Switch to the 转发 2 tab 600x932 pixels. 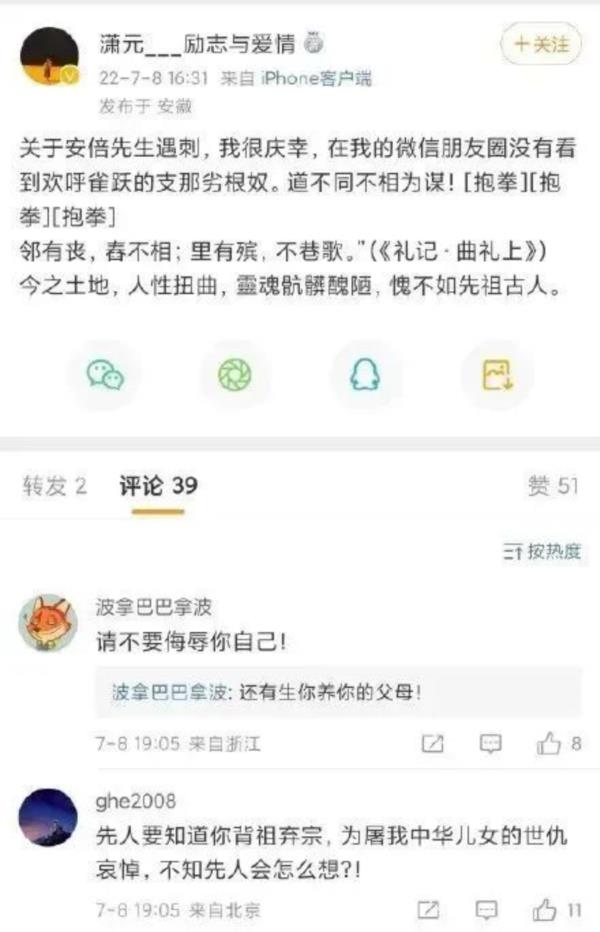pyautogui.click(x=54, y=486)
